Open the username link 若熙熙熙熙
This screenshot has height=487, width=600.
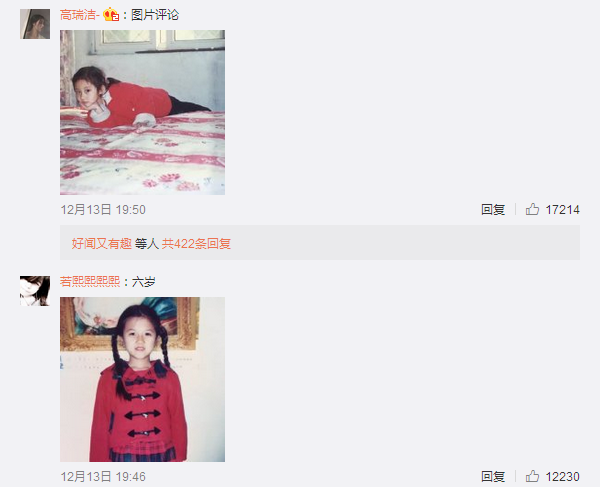pos(90,282)
